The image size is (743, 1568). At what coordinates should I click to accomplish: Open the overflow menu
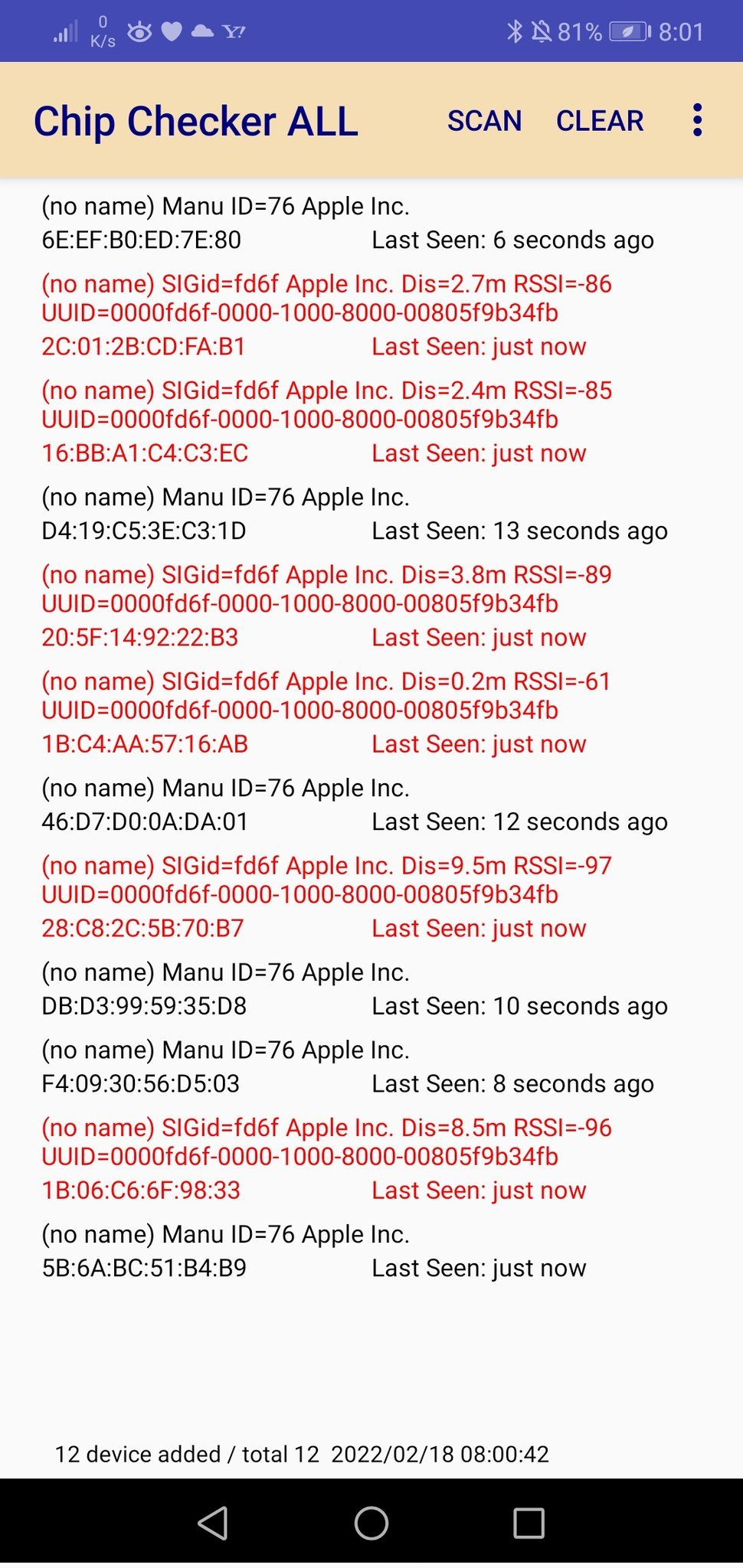click(697, 121)
